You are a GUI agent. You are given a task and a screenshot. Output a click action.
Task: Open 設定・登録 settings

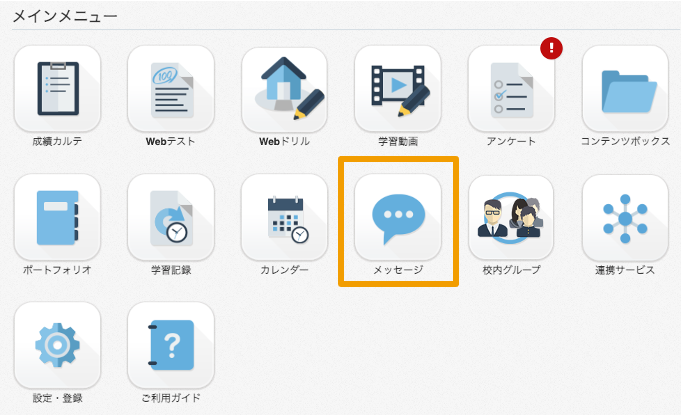coord(57,345)
